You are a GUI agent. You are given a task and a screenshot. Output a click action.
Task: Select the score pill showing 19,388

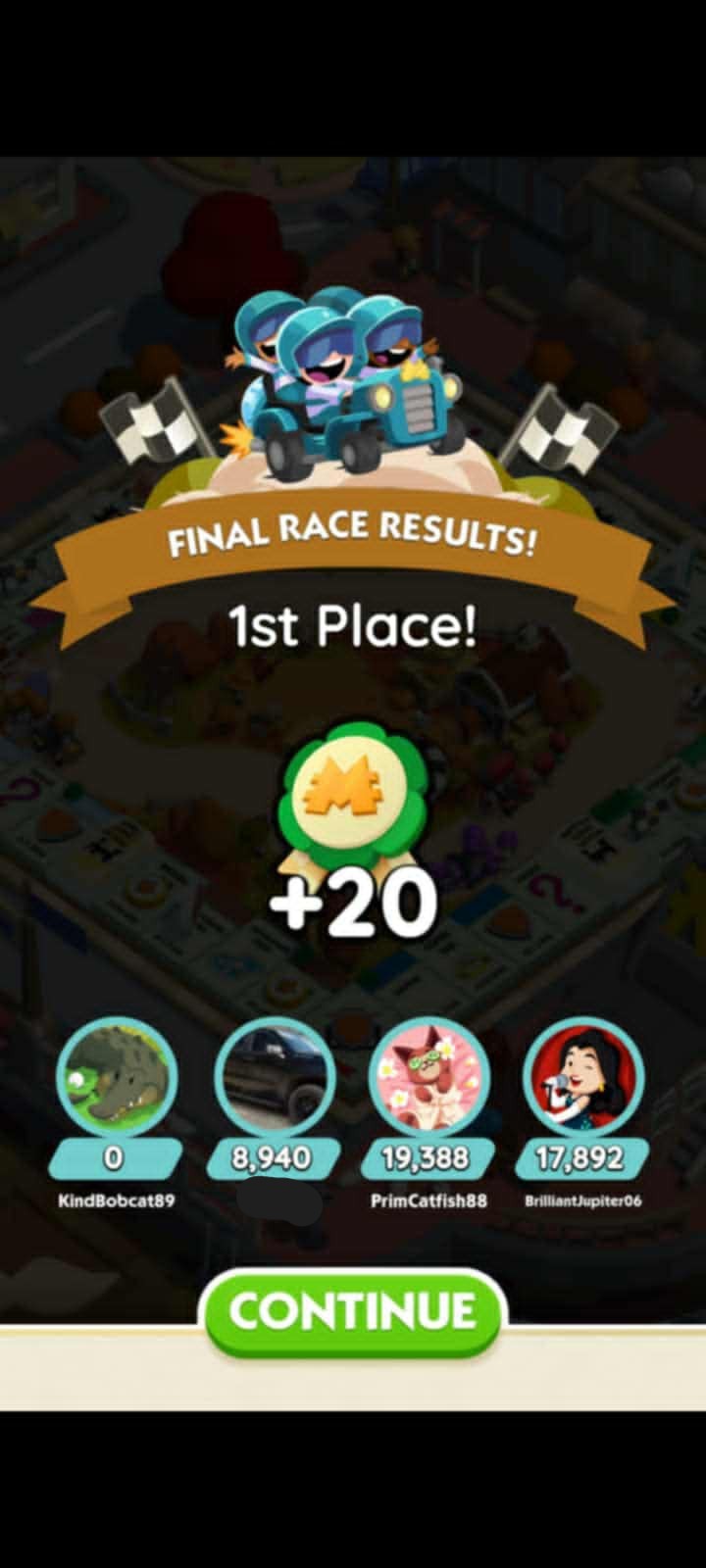(x=429, y=1159)
